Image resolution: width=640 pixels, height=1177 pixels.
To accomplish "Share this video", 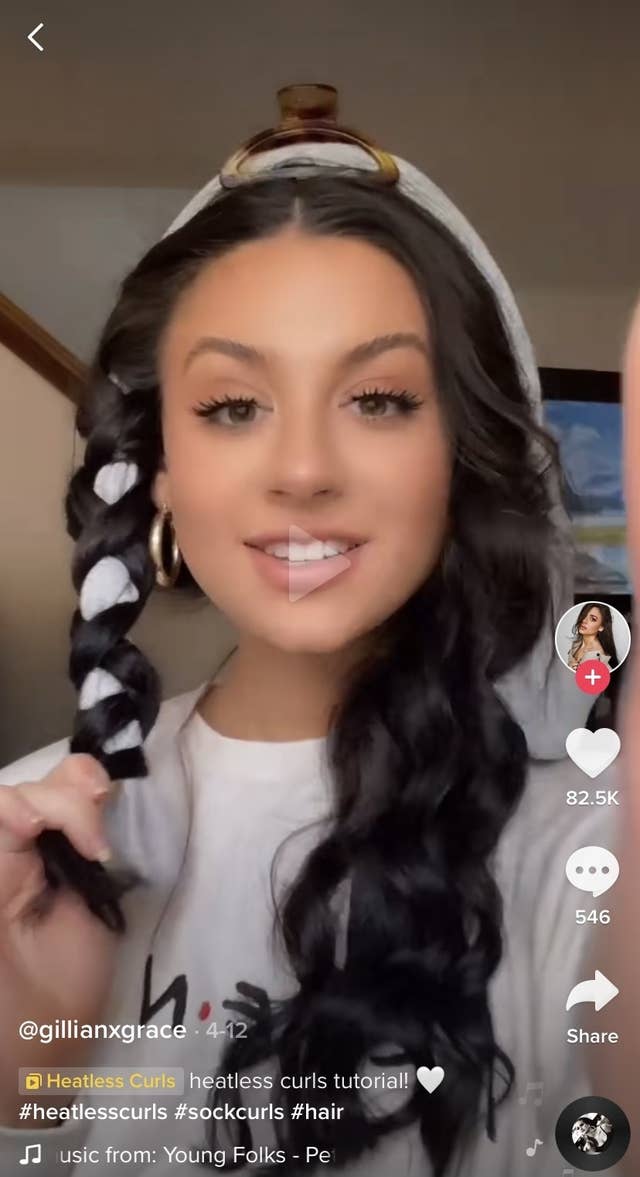I will pos(592,993).
